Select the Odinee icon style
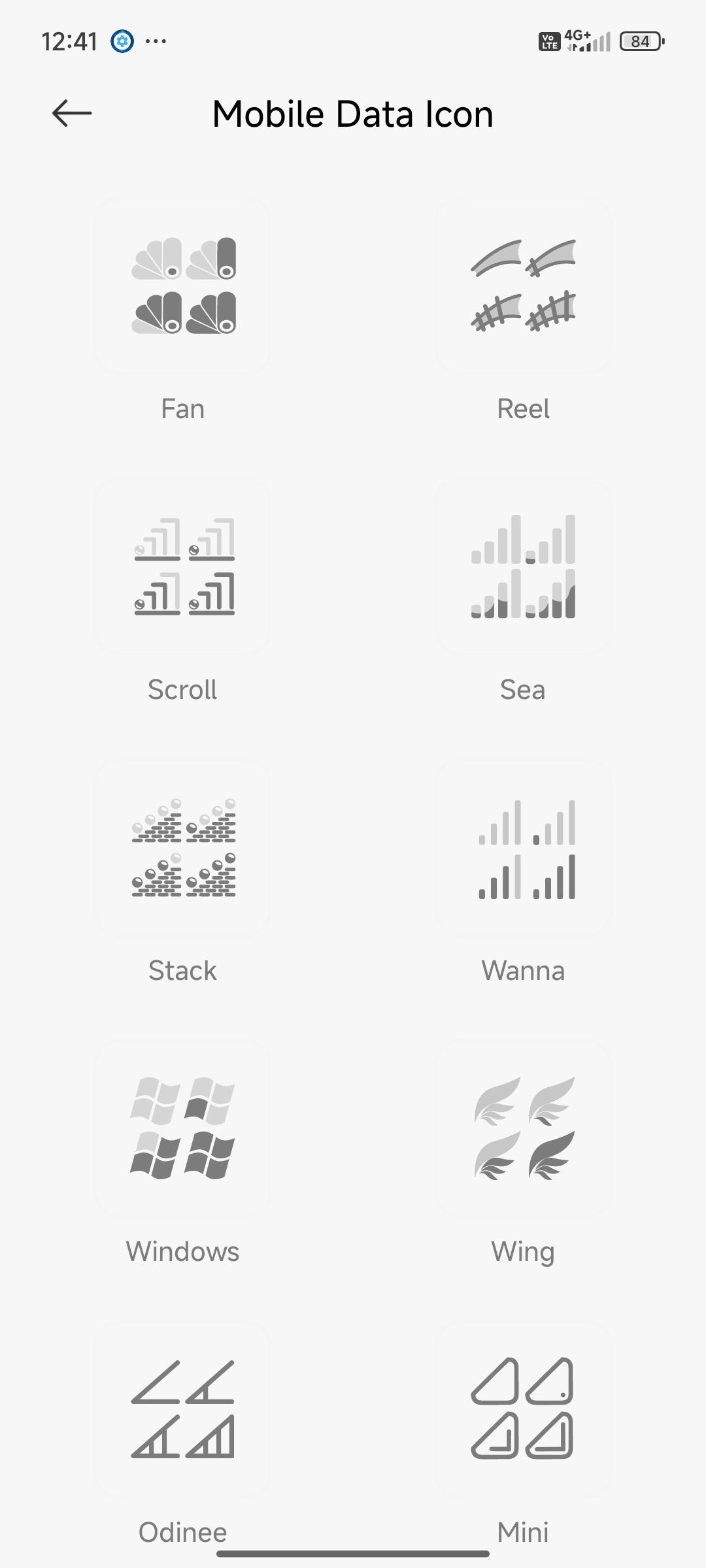 pyautogui.click(x=183, y=1410)
